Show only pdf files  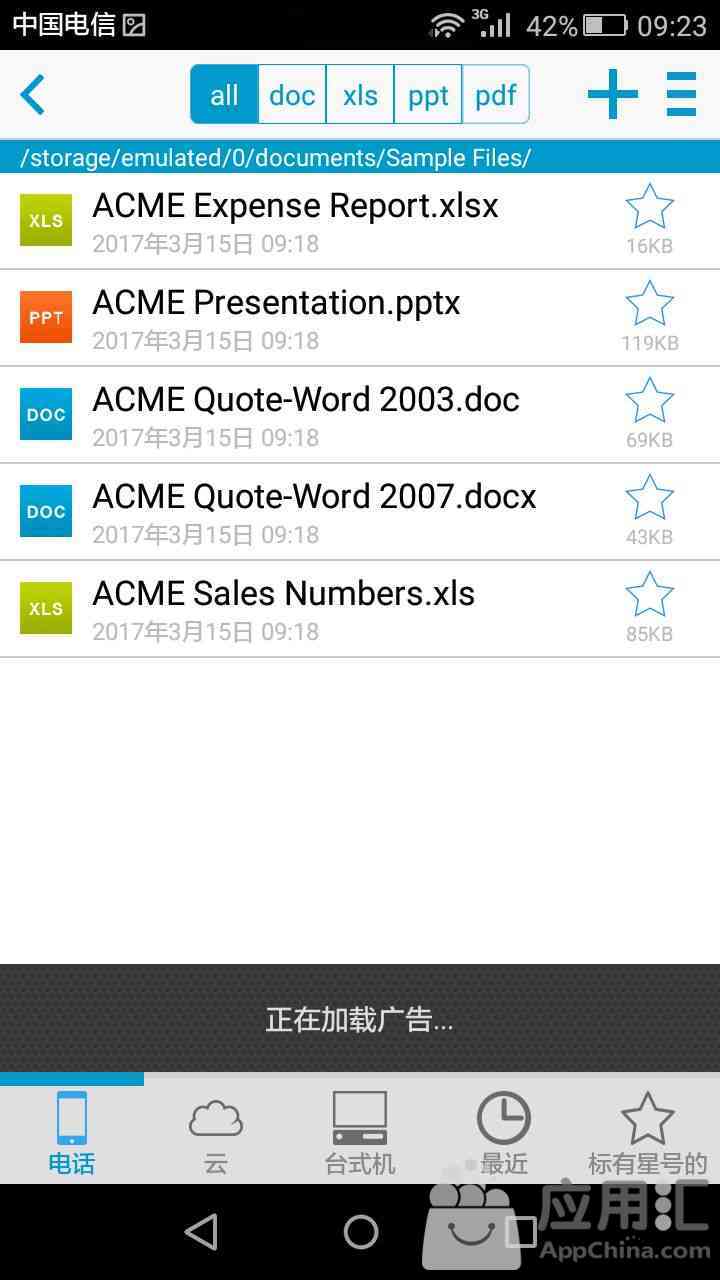point(496,95)
